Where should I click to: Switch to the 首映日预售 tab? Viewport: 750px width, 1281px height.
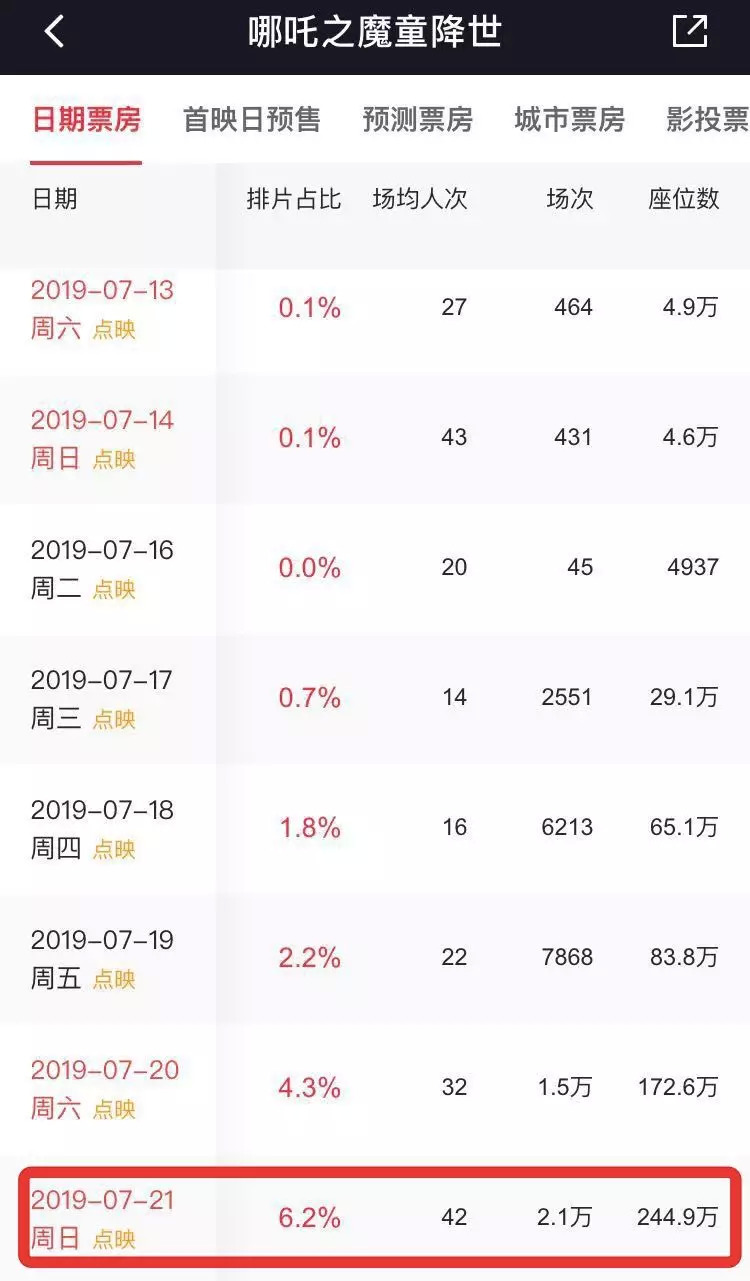252,120
